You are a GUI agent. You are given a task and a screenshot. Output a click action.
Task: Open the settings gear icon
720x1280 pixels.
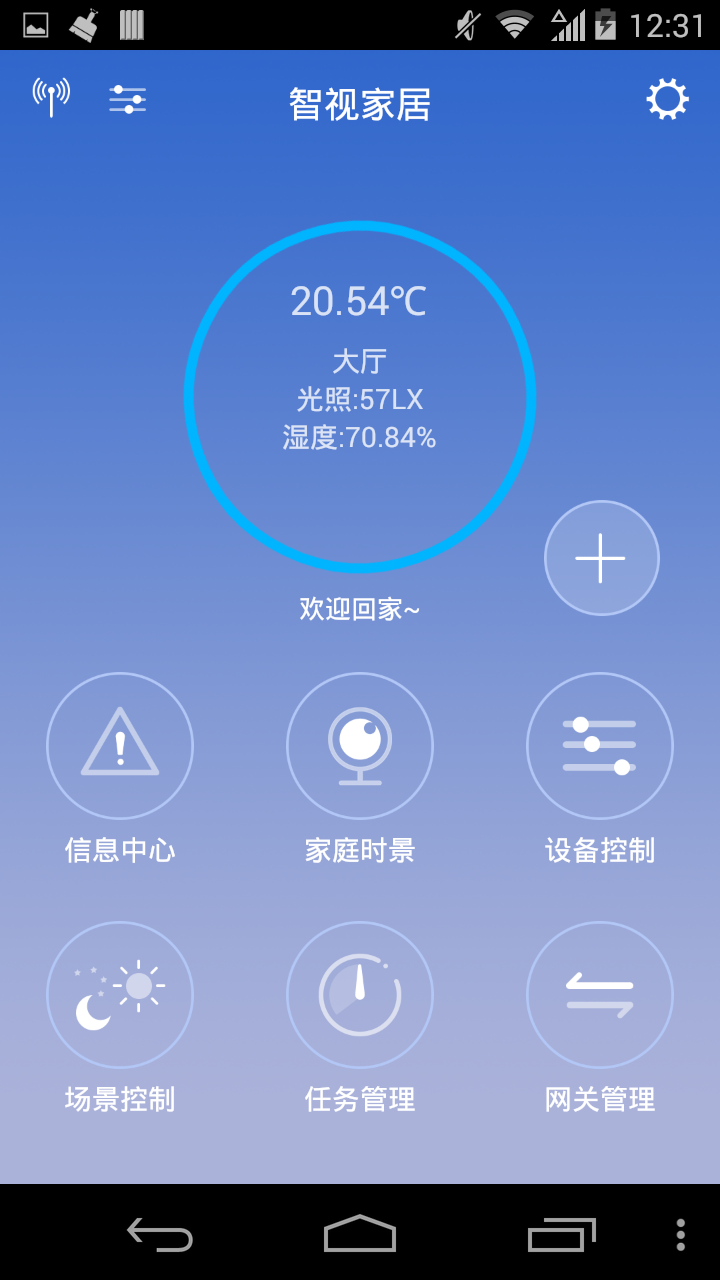(667, 100)
